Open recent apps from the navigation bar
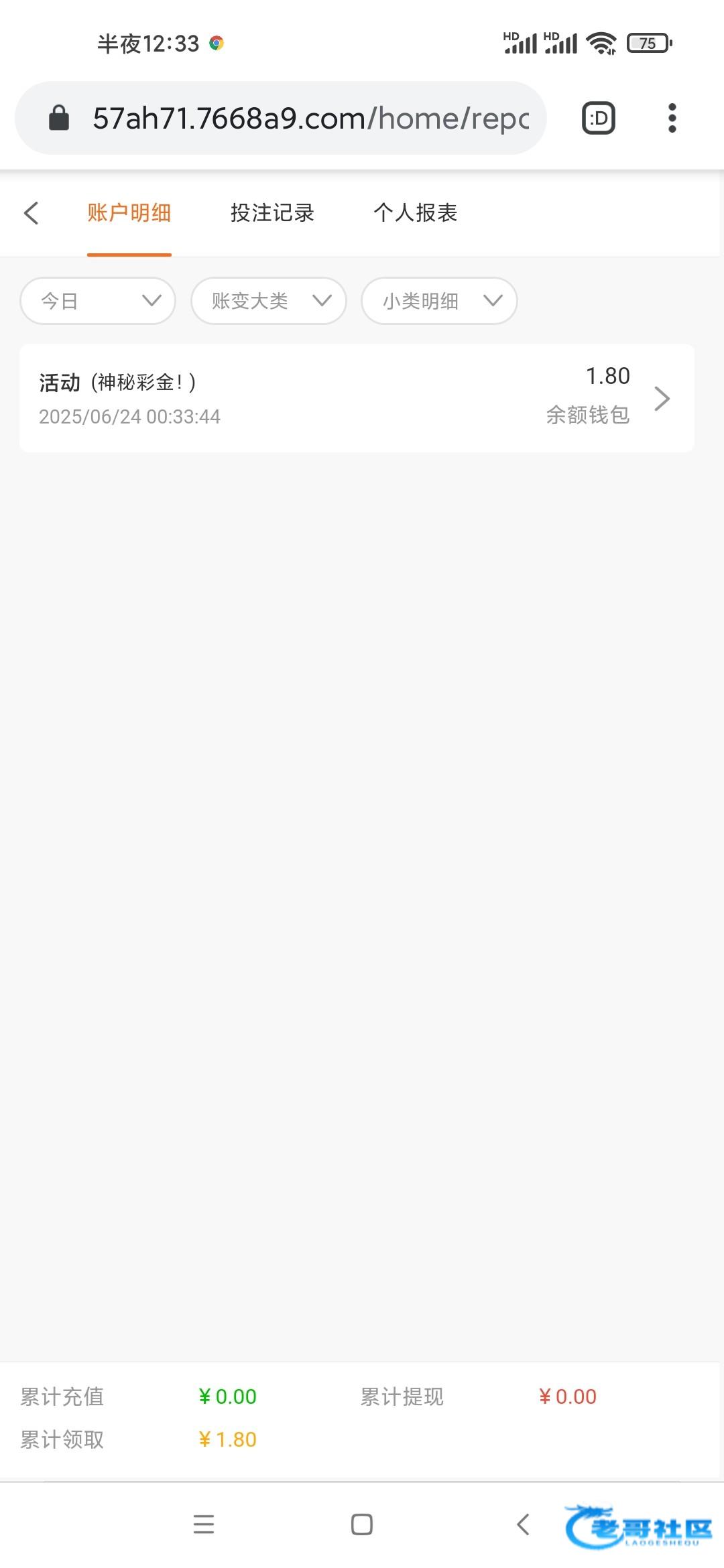724x1568 pixels. 204,1524
